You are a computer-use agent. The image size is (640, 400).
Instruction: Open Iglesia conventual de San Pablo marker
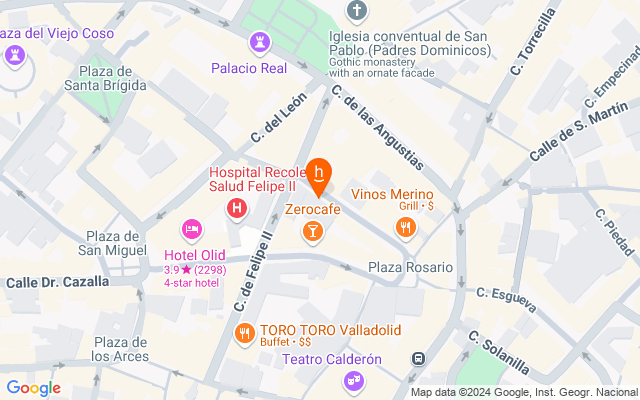[356, 11]
